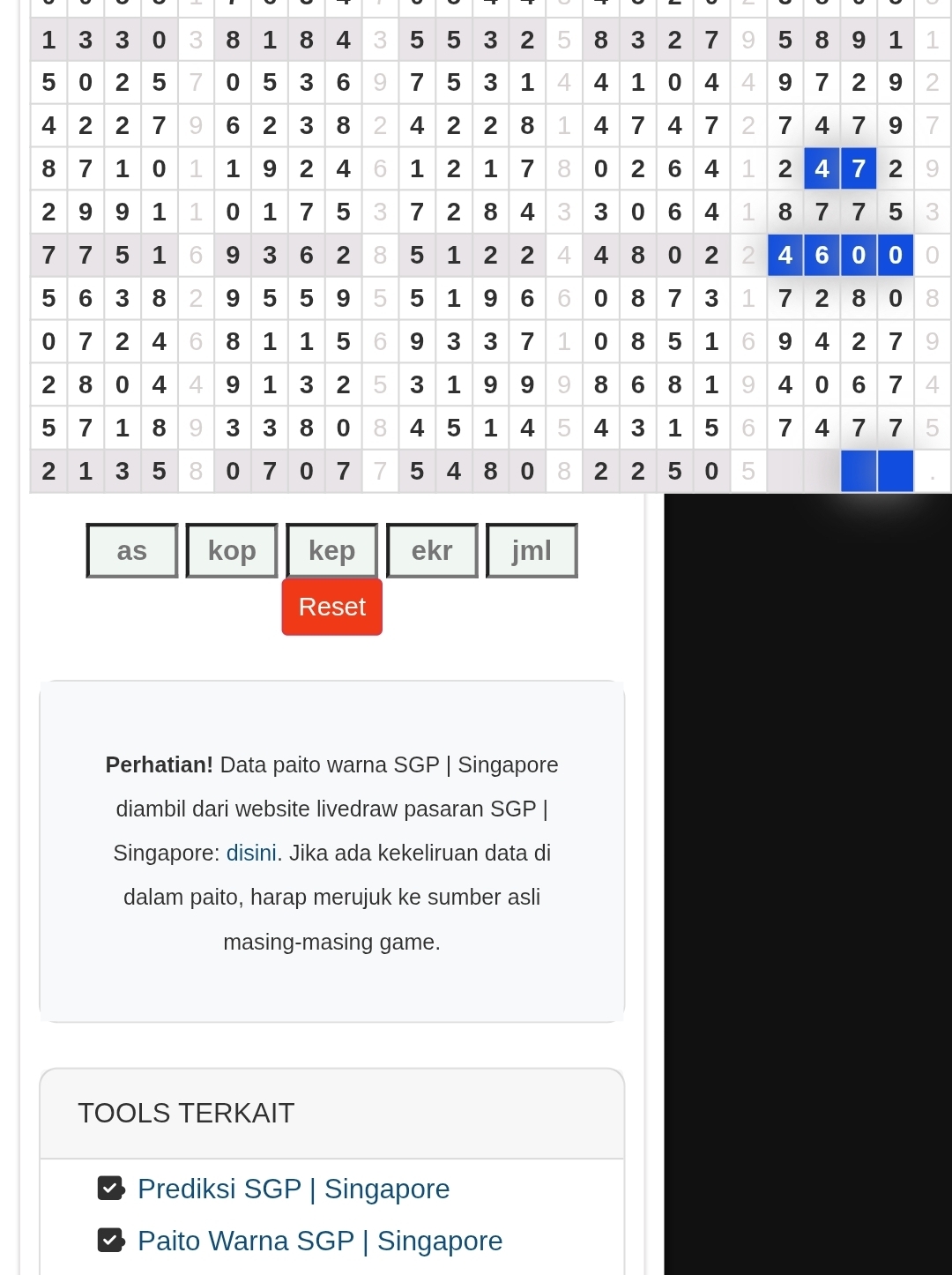Open the 'disini' livedraw link
Screen dimensions: 952x1275
pos(251,853)
